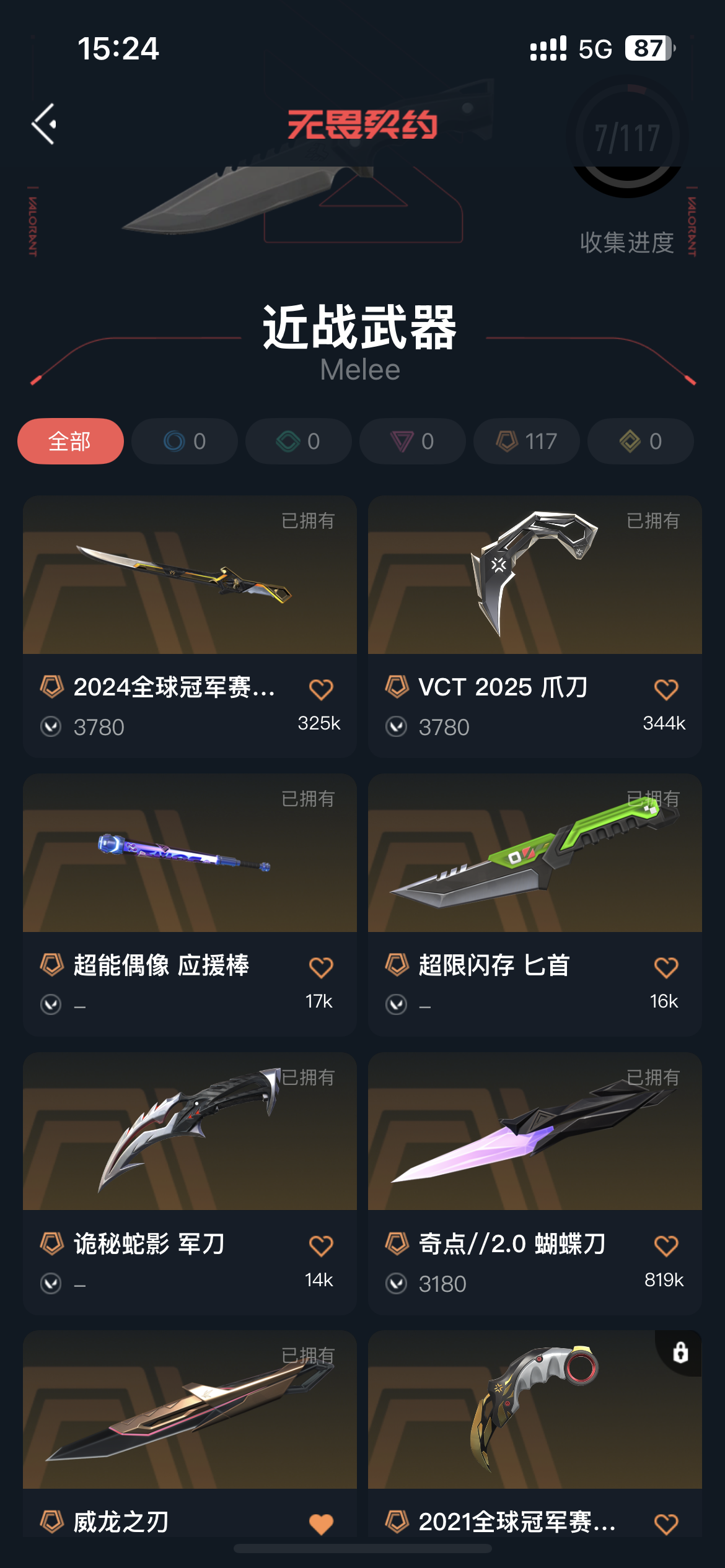
Task: Go back using the top-left arrow
Action: (x=45, y=124)
